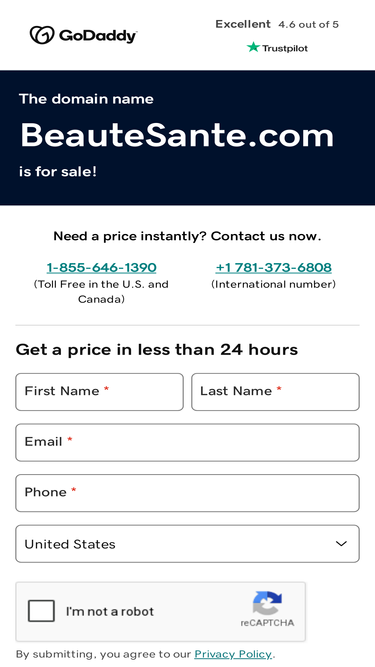Open the Trustpilot rating

pos(277,36)
